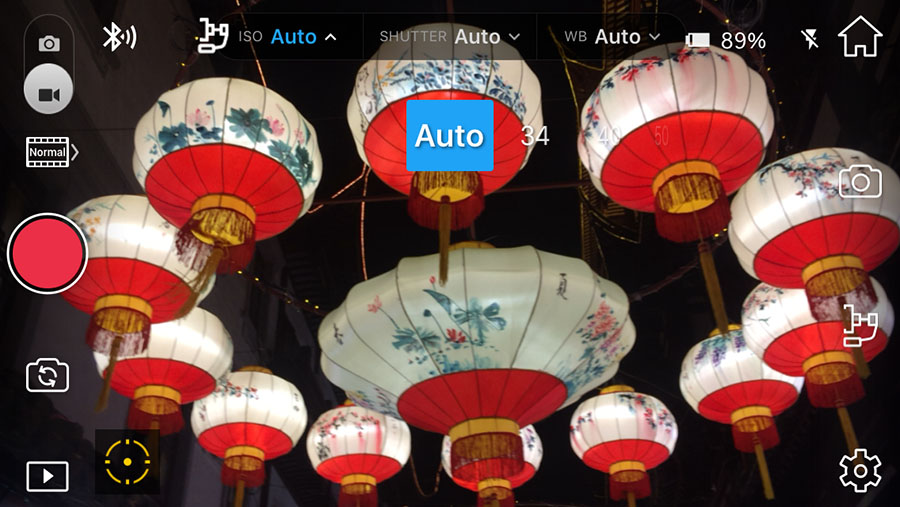Recenter the gimbal with the yellow target

[x=128, y=462]
